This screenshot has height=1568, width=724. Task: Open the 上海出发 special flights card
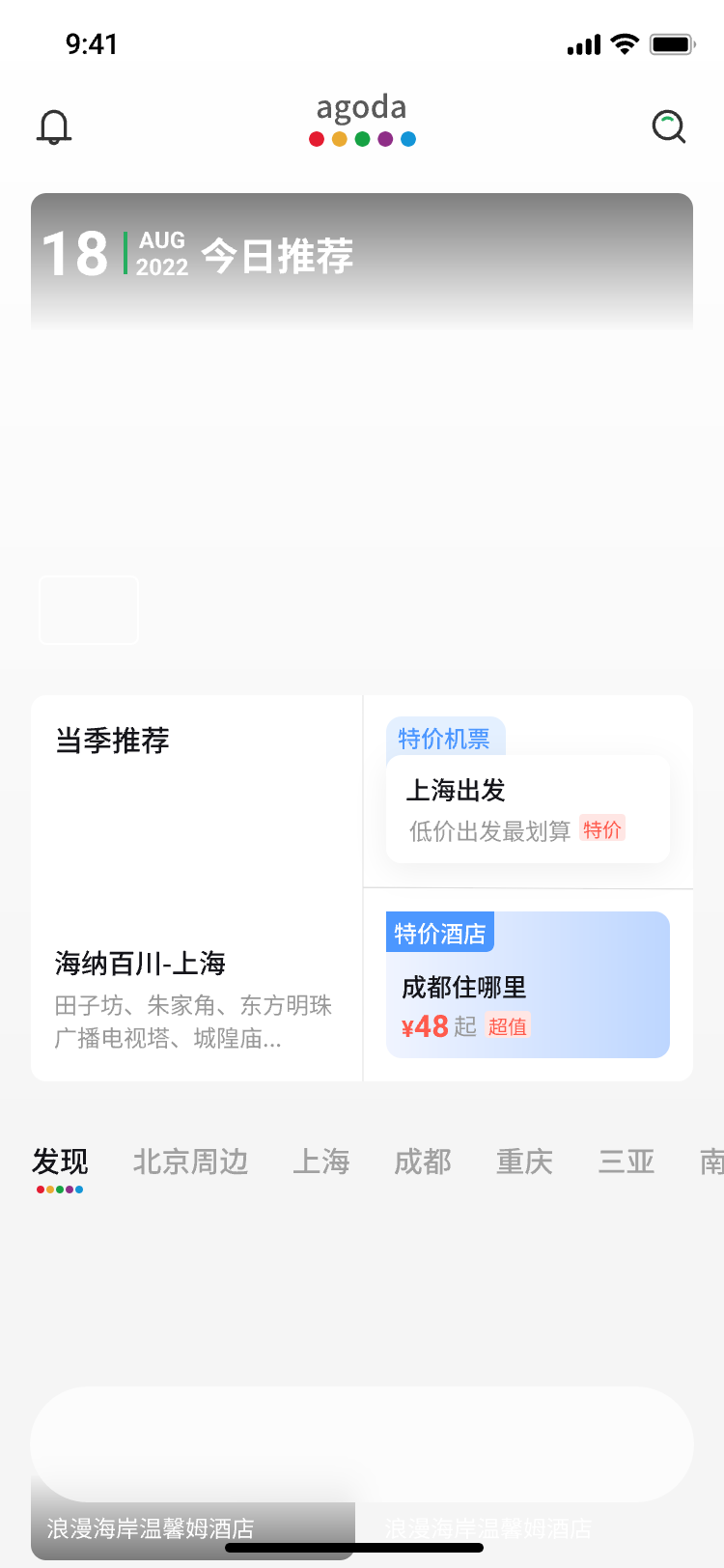point(527,809)
